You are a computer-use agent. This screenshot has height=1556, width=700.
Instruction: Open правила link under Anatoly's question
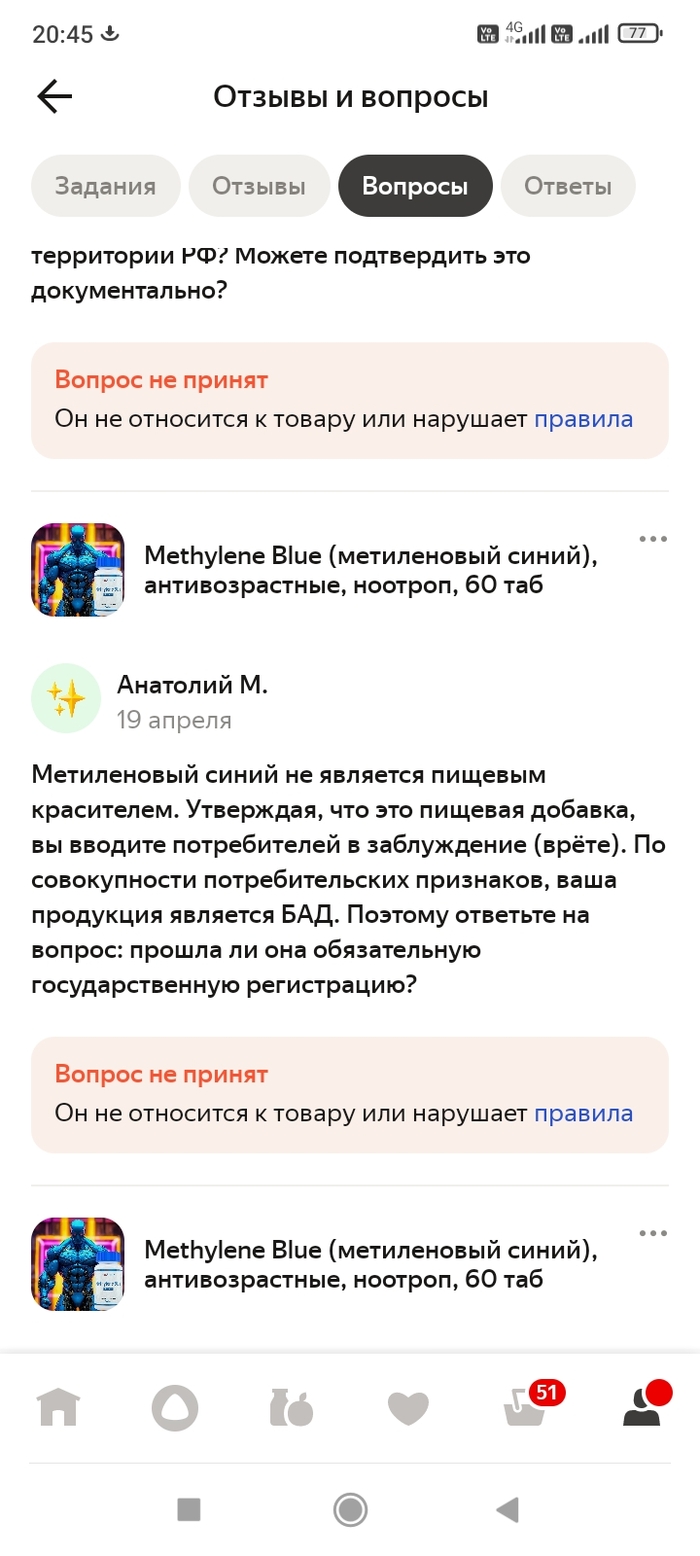point(583,1113)
